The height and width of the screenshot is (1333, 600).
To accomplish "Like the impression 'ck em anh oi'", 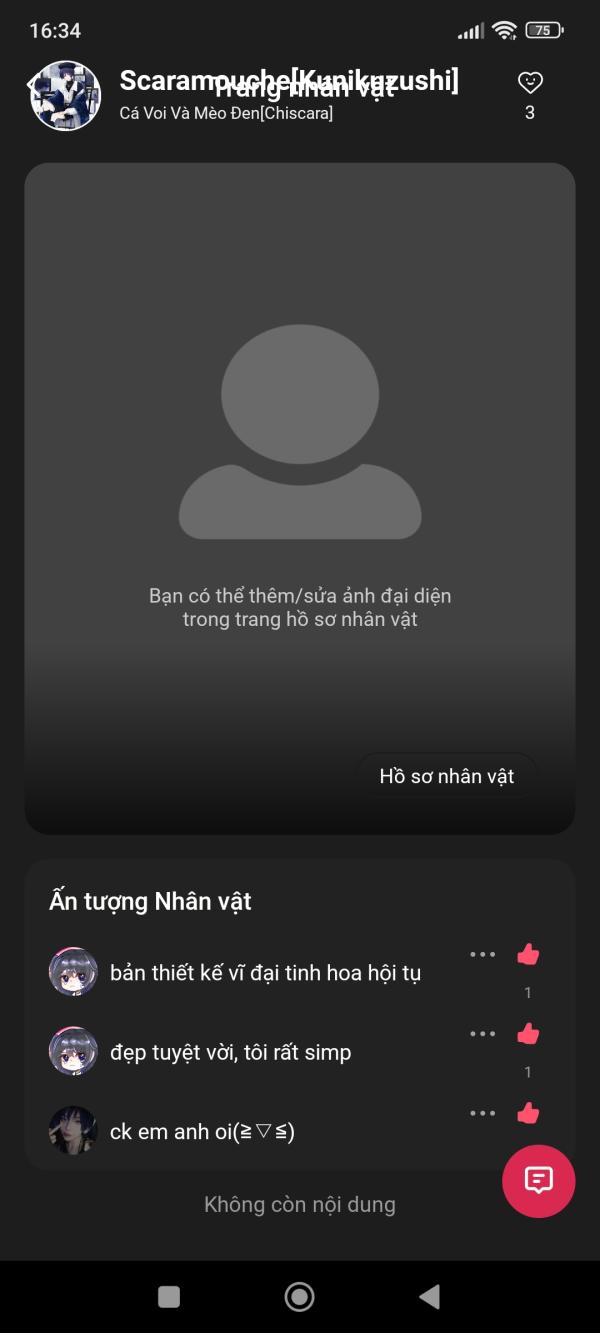I will pyautogui.click(x=528, y=1113).
